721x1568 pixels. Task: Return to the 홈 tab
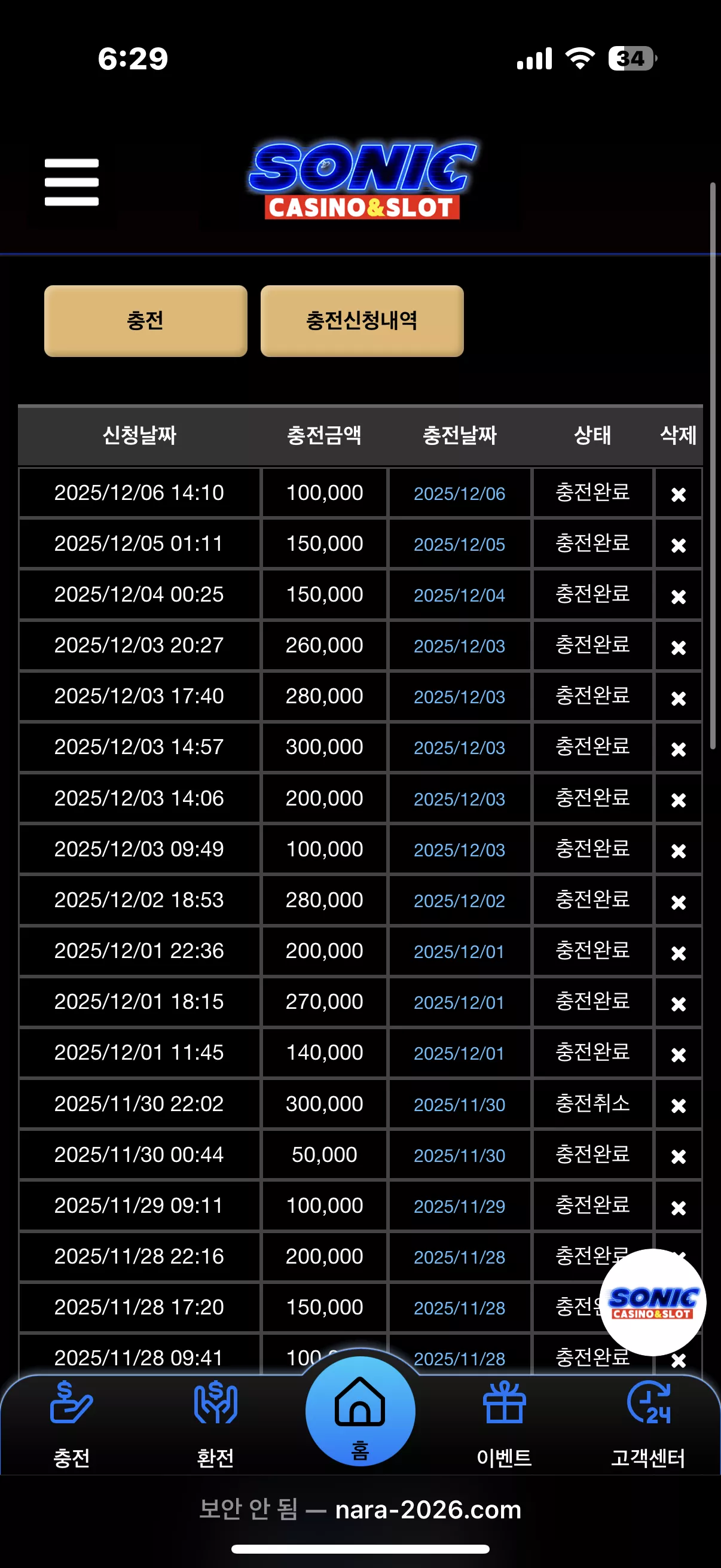tap(360, 1411)
